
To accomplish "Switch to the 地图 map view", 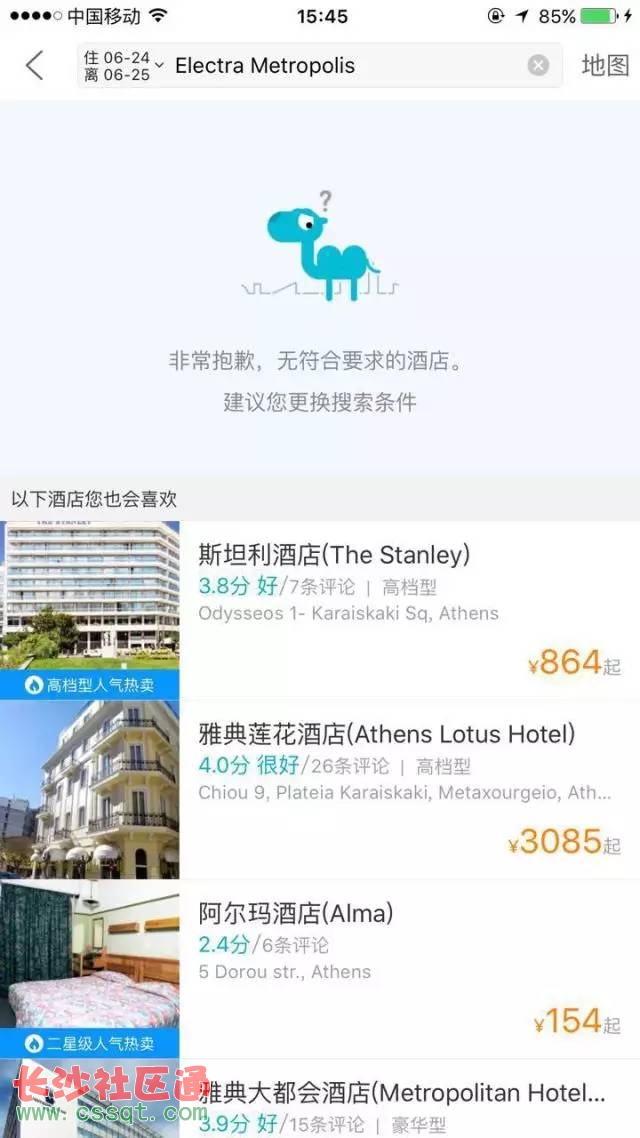I will pos(605,66).
